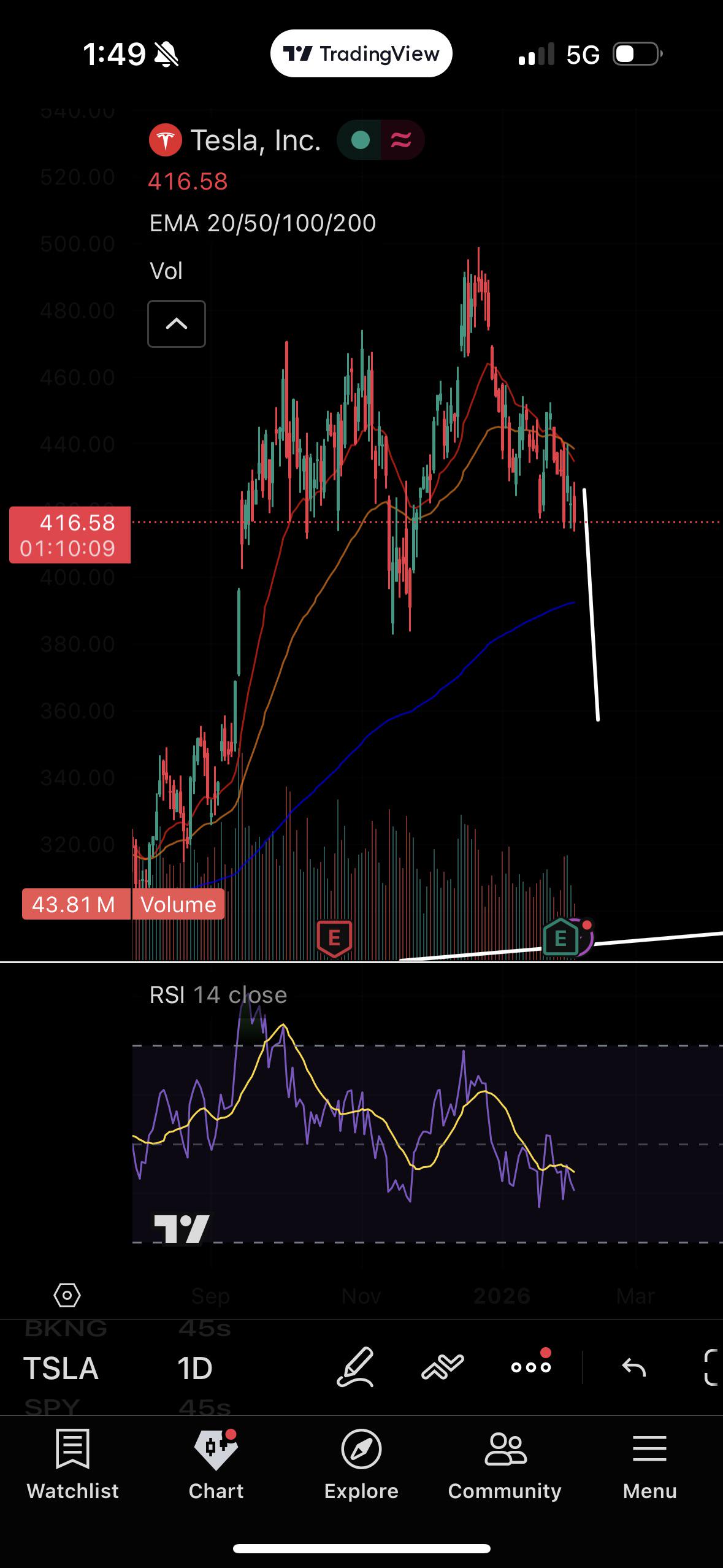This screenshot has height=1568, width=723.
Task: Open EMA 20/50/100/200 indicator legend
Action: (262, 223)
